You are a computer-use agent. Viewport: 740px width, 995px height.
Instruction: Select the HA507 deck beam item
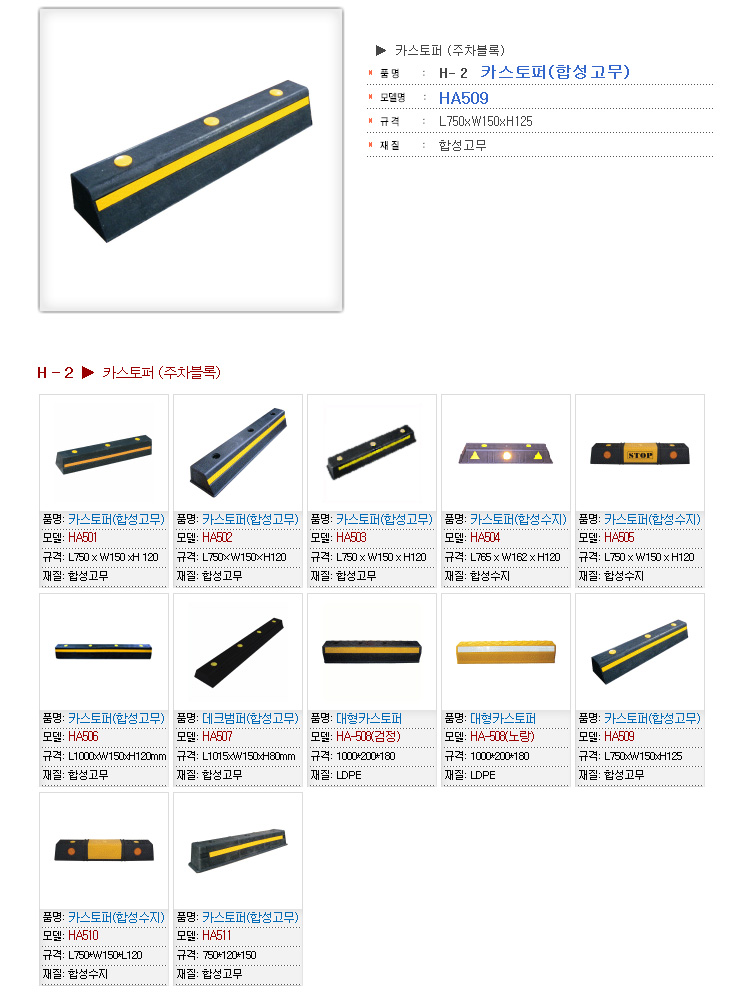[238, 651]
